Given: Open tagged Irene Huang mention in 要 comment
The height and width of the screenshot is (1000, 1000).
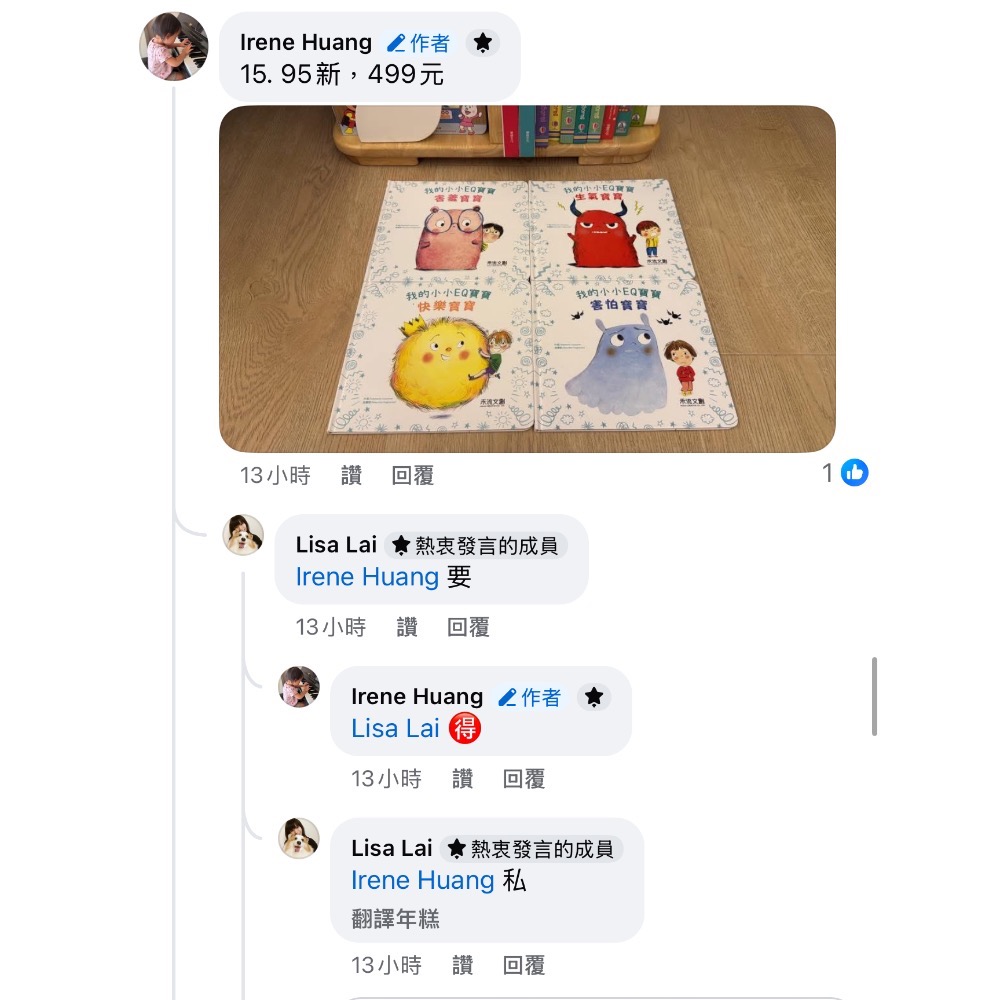Looking at the screenshot, I should (367, 577).
